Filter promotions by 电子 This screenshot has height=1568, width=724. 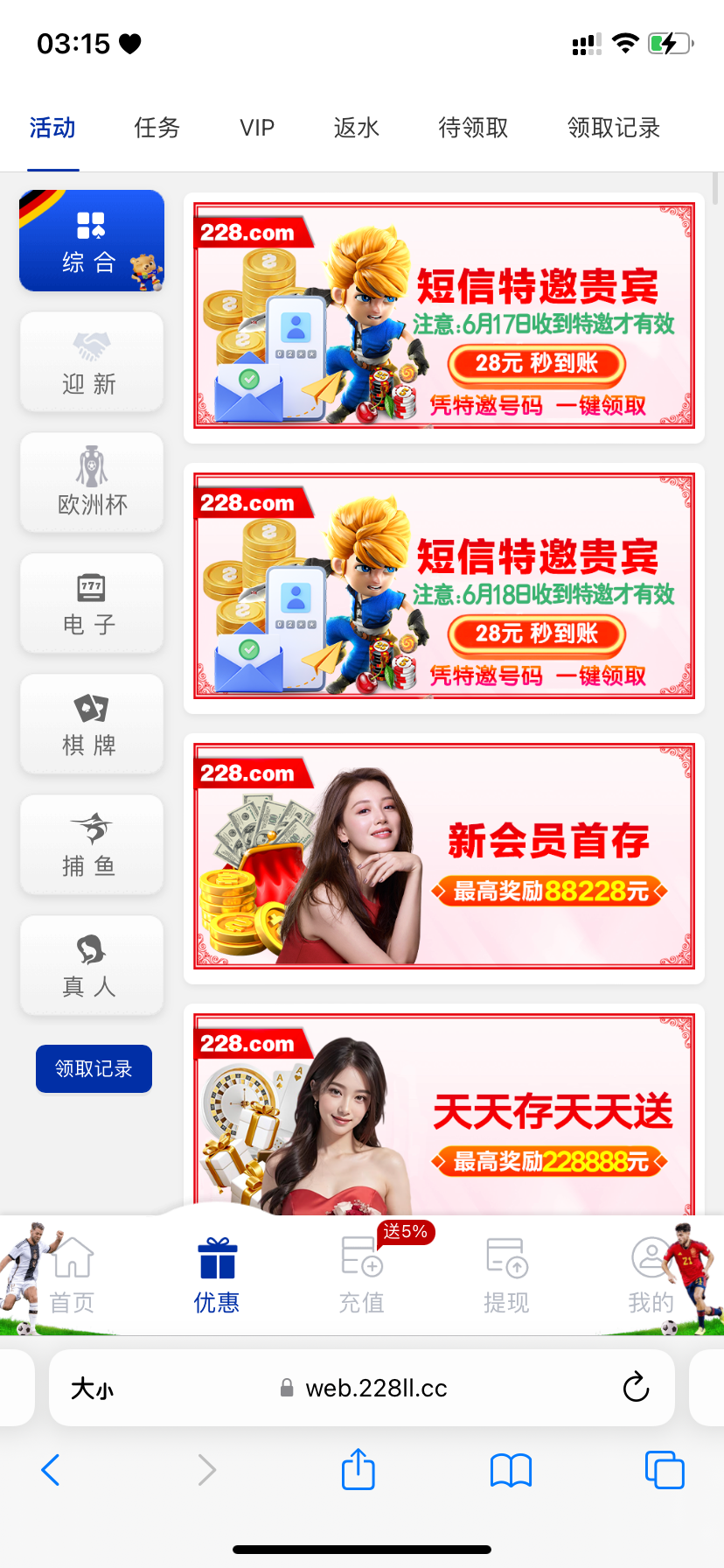(x=91, y=603)
